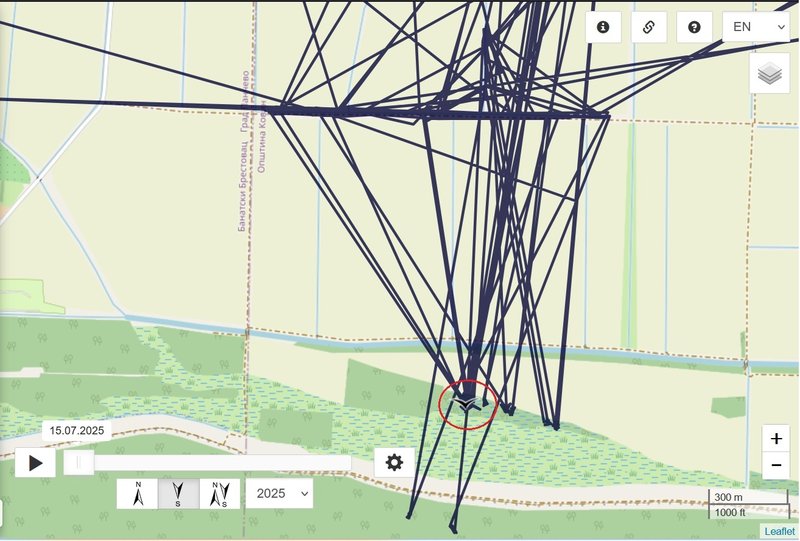Open the help question mark
The height and width of the screenshot is (541, 800).
pyautogui.click(x=694, y=27)
